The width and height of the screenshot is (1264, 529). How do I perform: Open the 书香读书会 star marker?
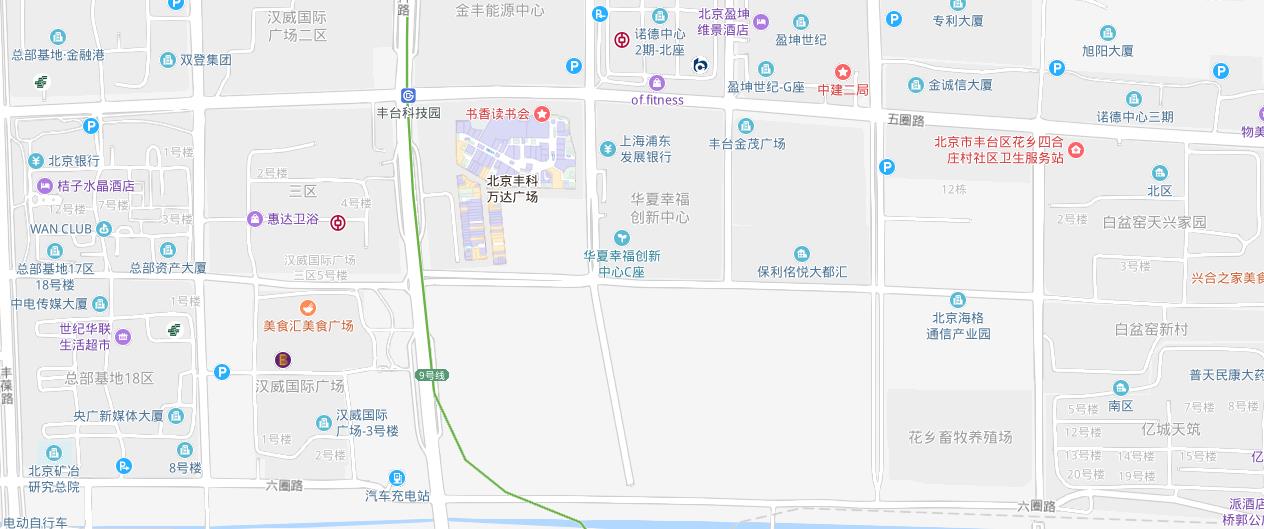point(542,114)
